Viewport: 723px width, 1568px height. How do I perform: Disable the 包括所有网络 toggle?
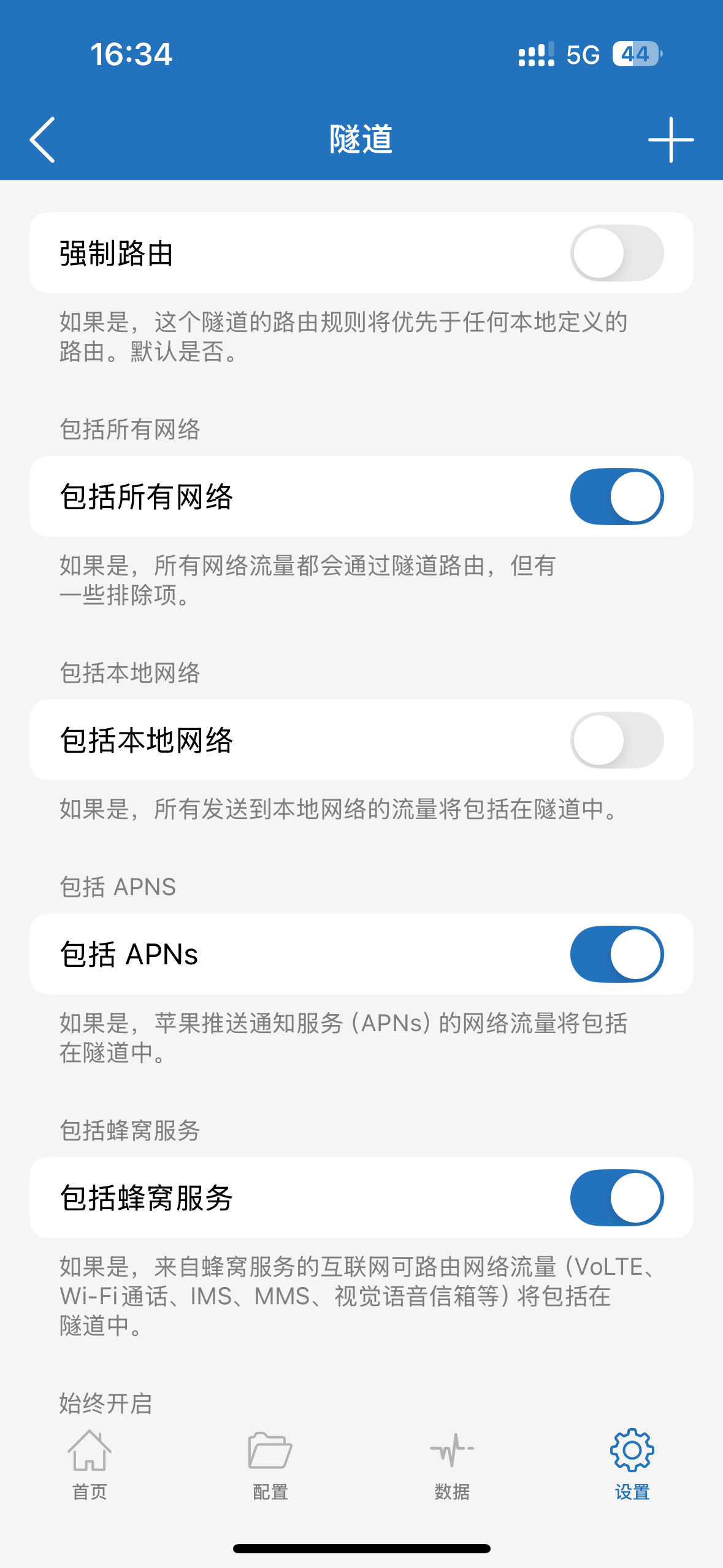point(616,496)
